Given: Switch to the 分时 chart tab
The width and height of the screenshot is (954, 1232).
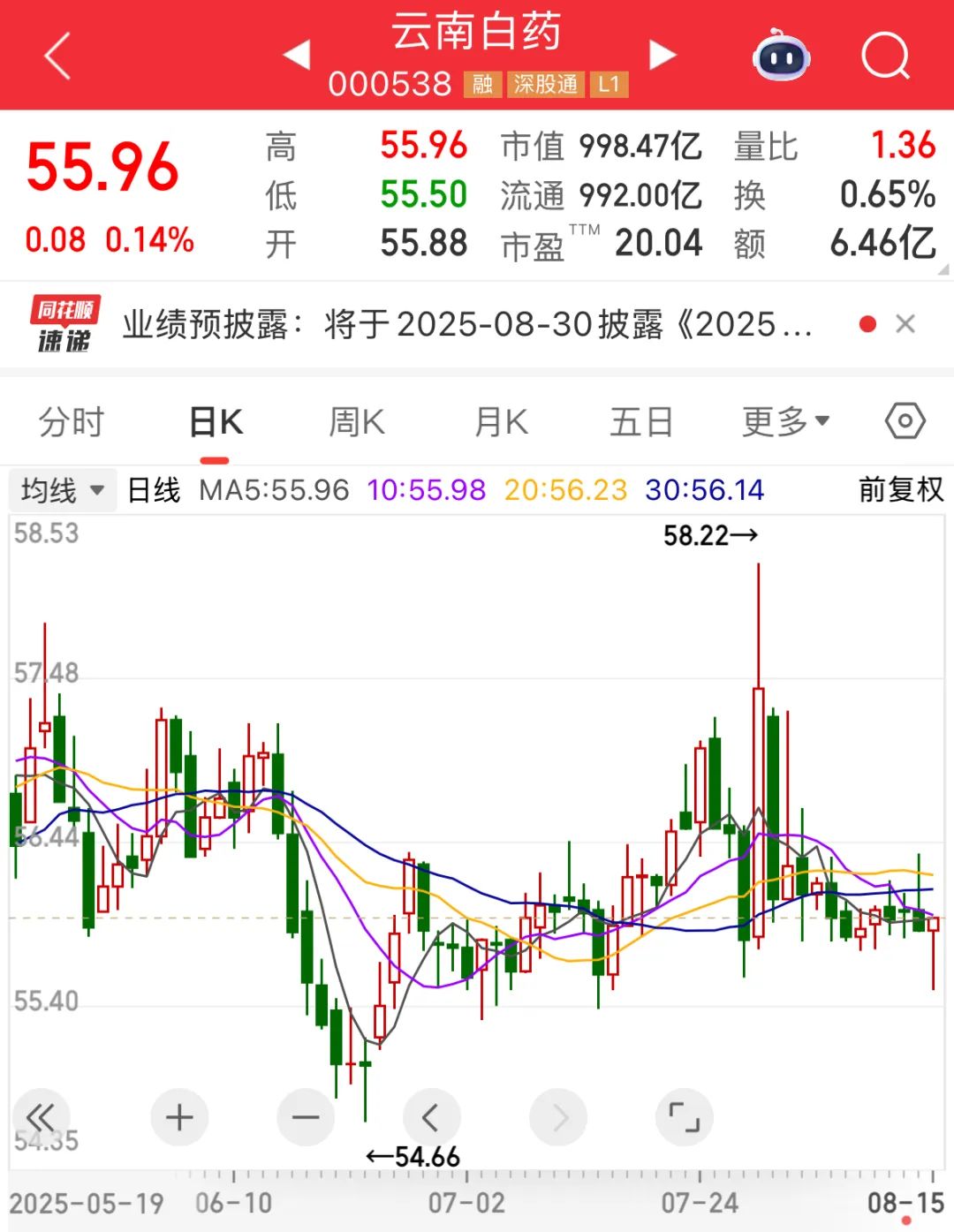Looking at the screenshot, I should (69, 421).
